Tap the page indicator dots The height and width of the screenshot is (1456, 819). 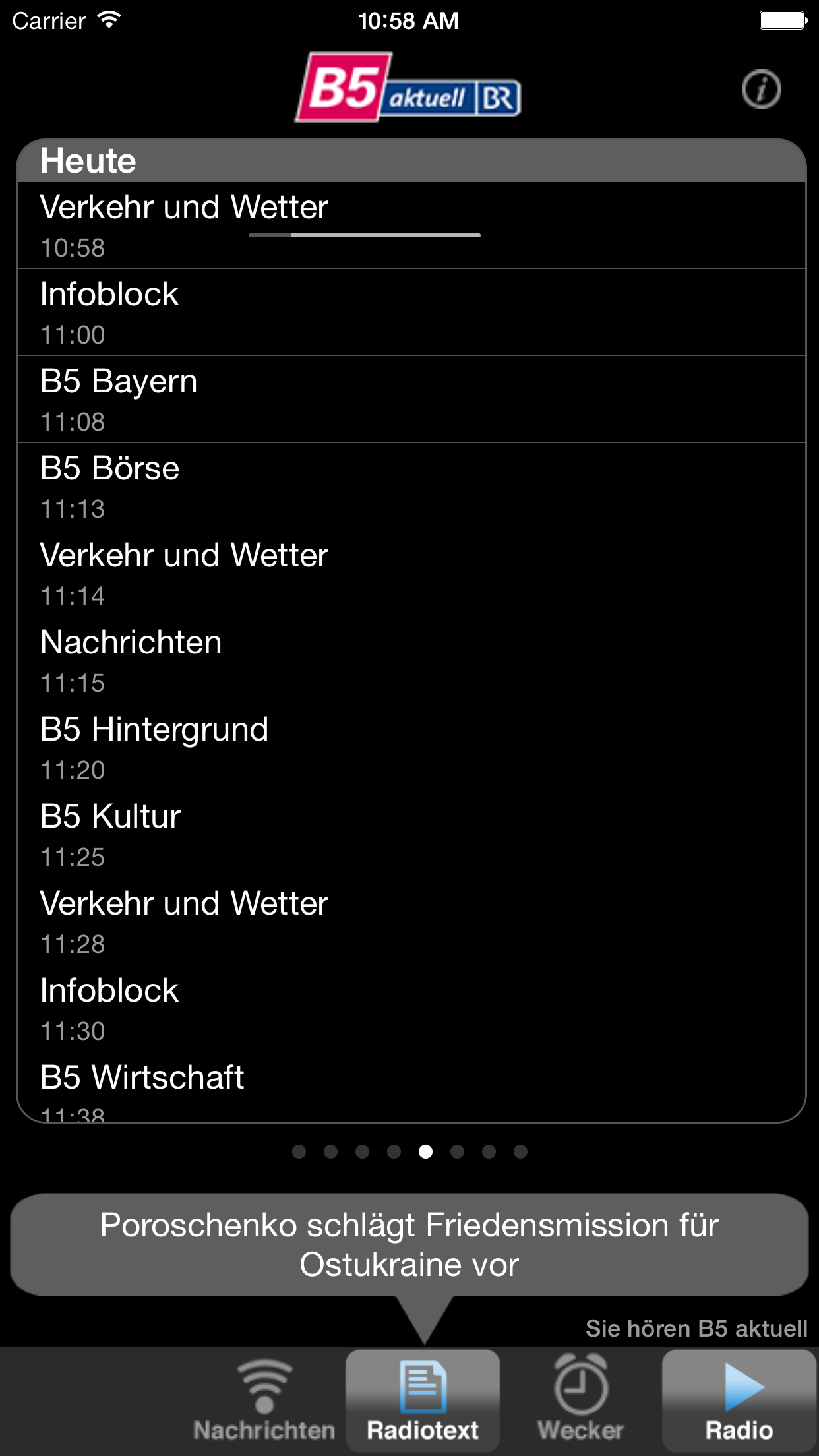409,1151
